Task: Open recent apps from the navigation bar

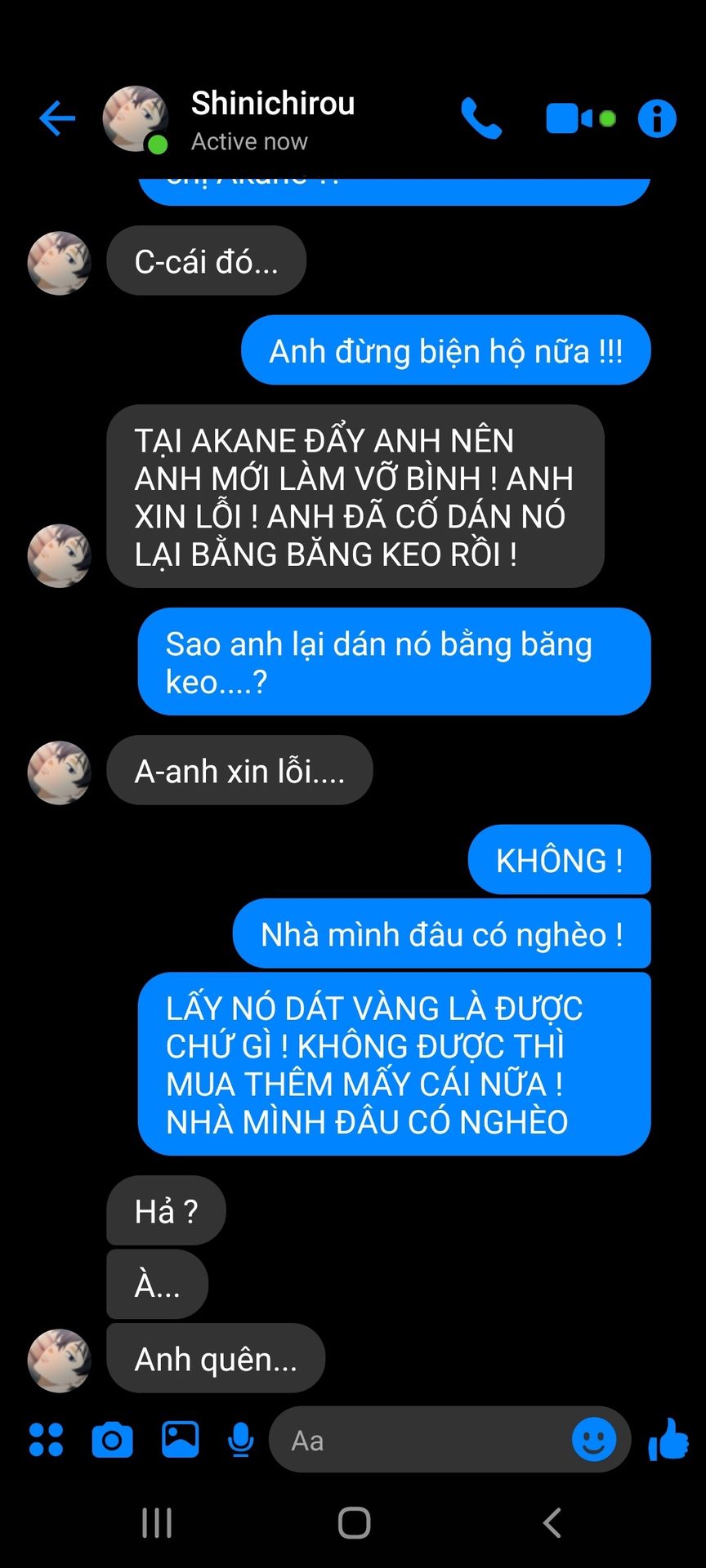Action: 156,1523
